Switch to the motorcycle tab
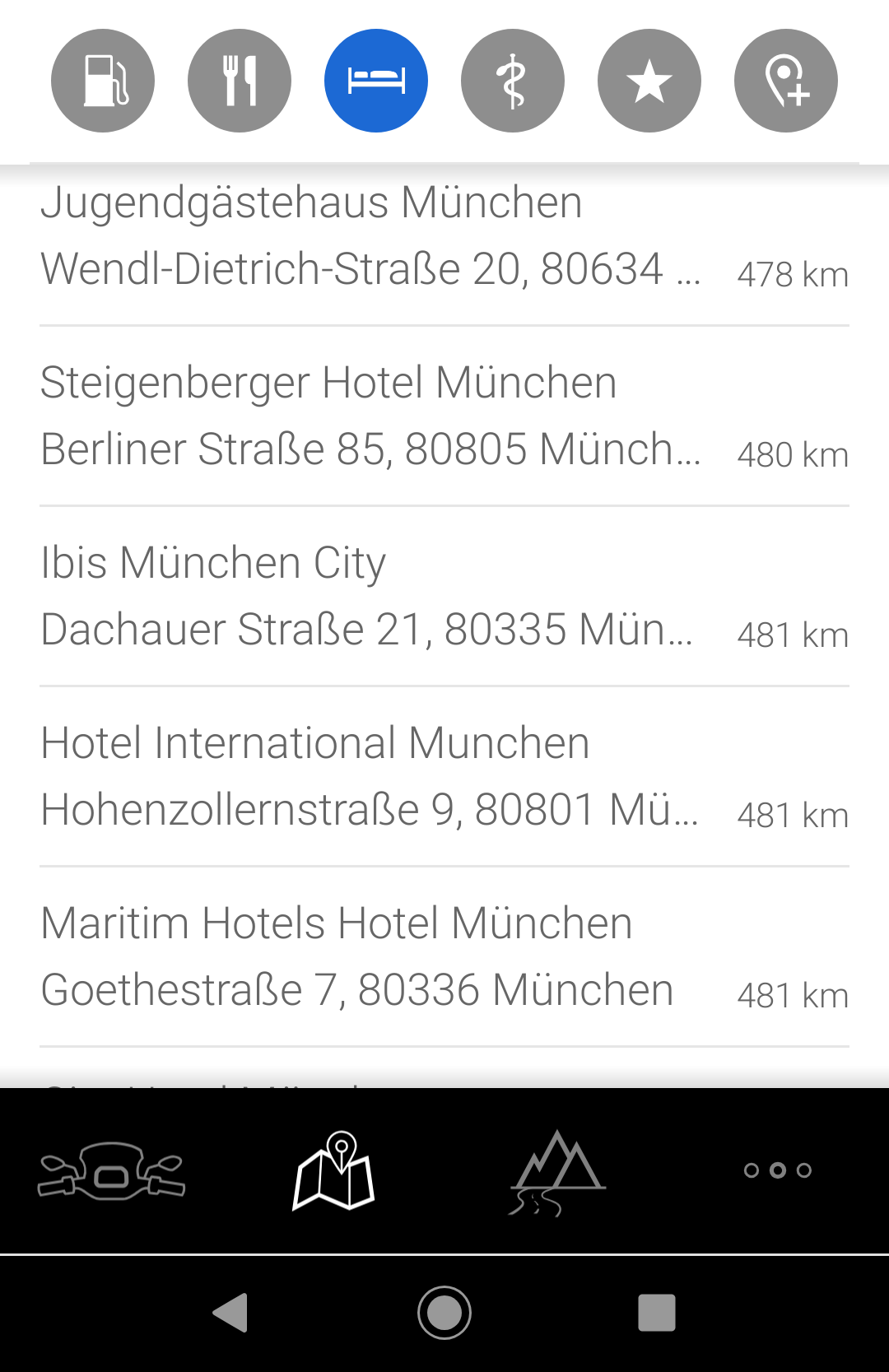The width and height of the screenshot is (889, 1372). pyautogui.click(x=111, y=1170)
